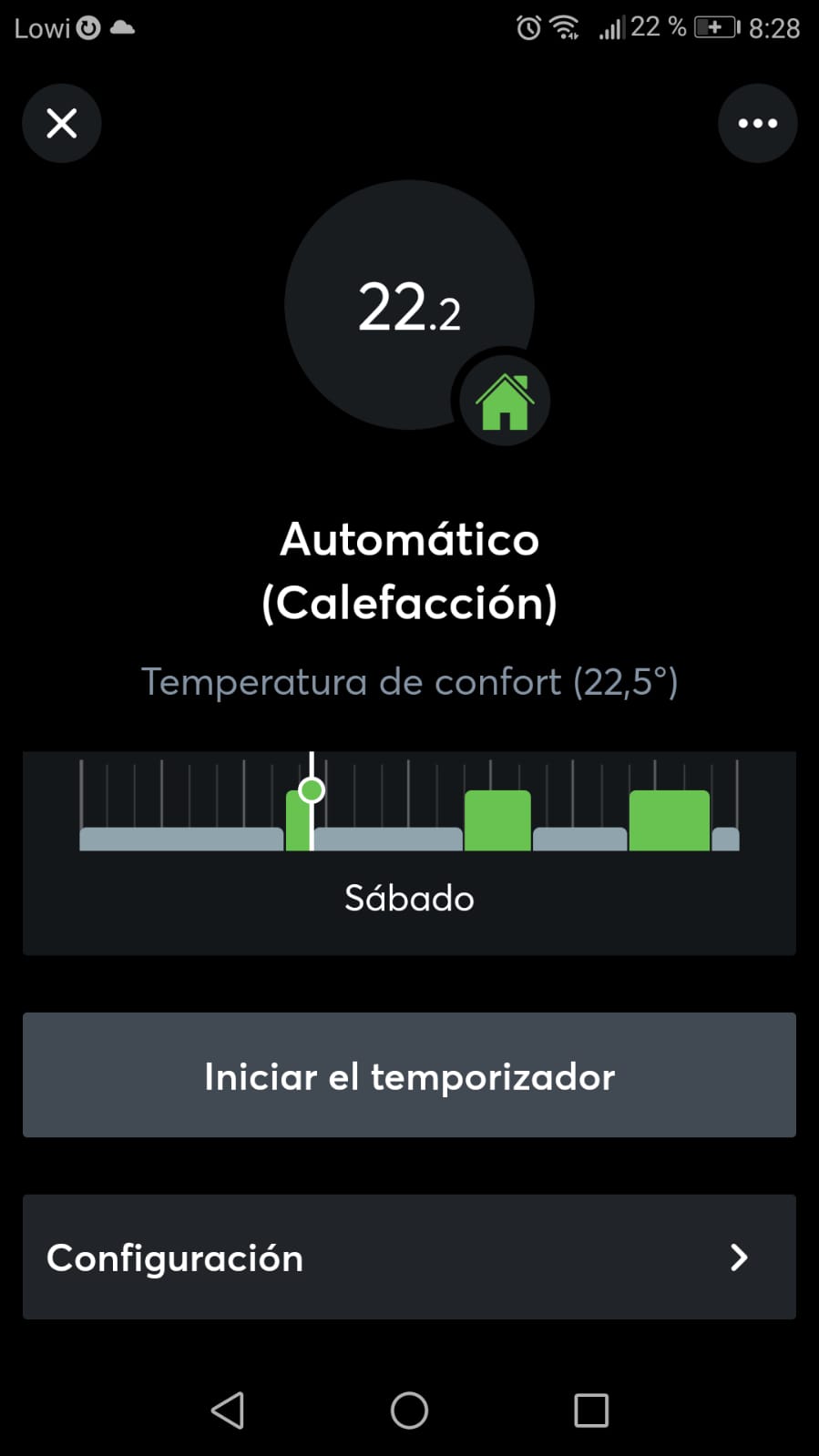Open Configuración

click(x=176, y=1257)
